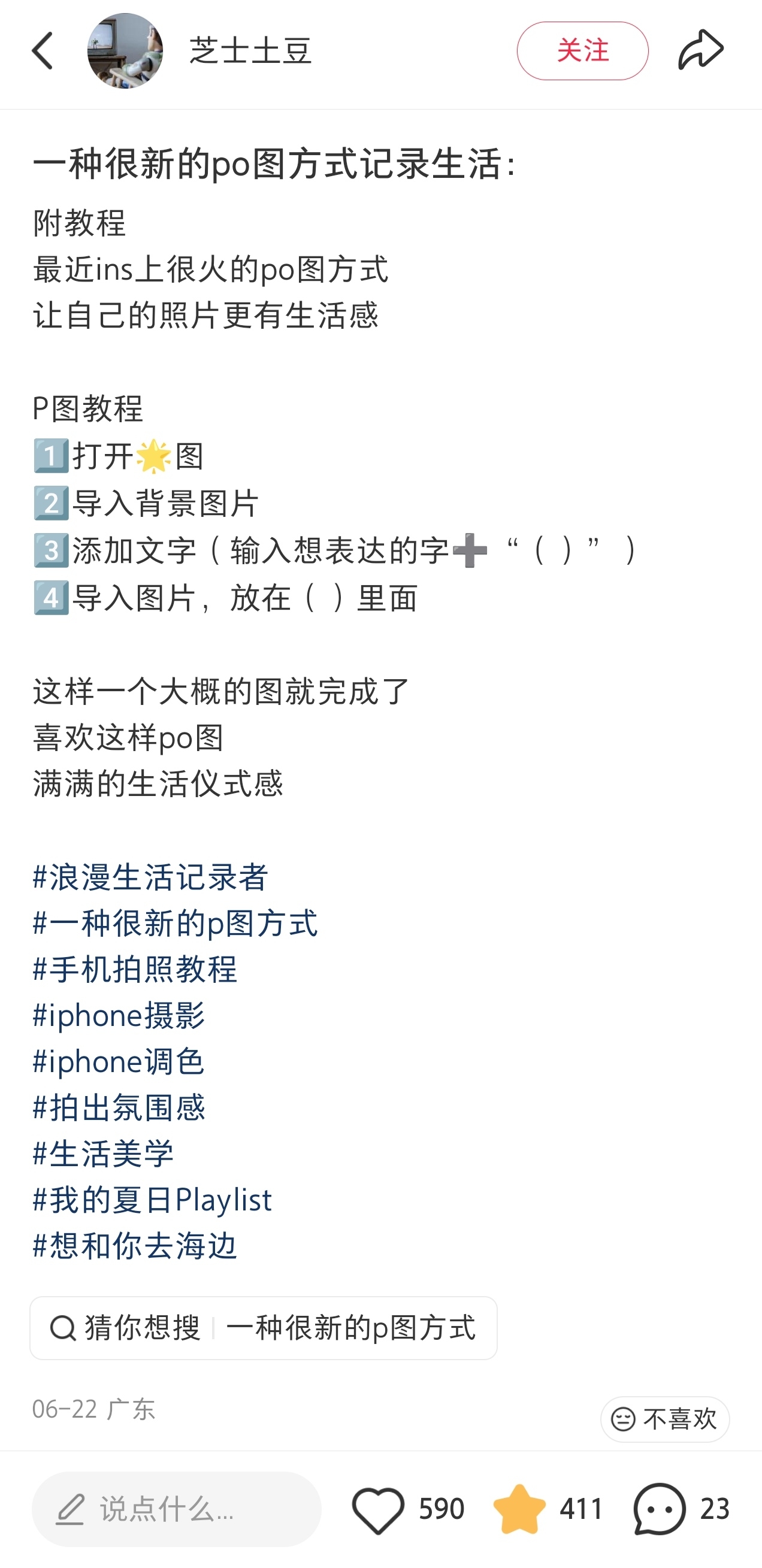Share this post
Screen dimensions: 762x1568
700,50
